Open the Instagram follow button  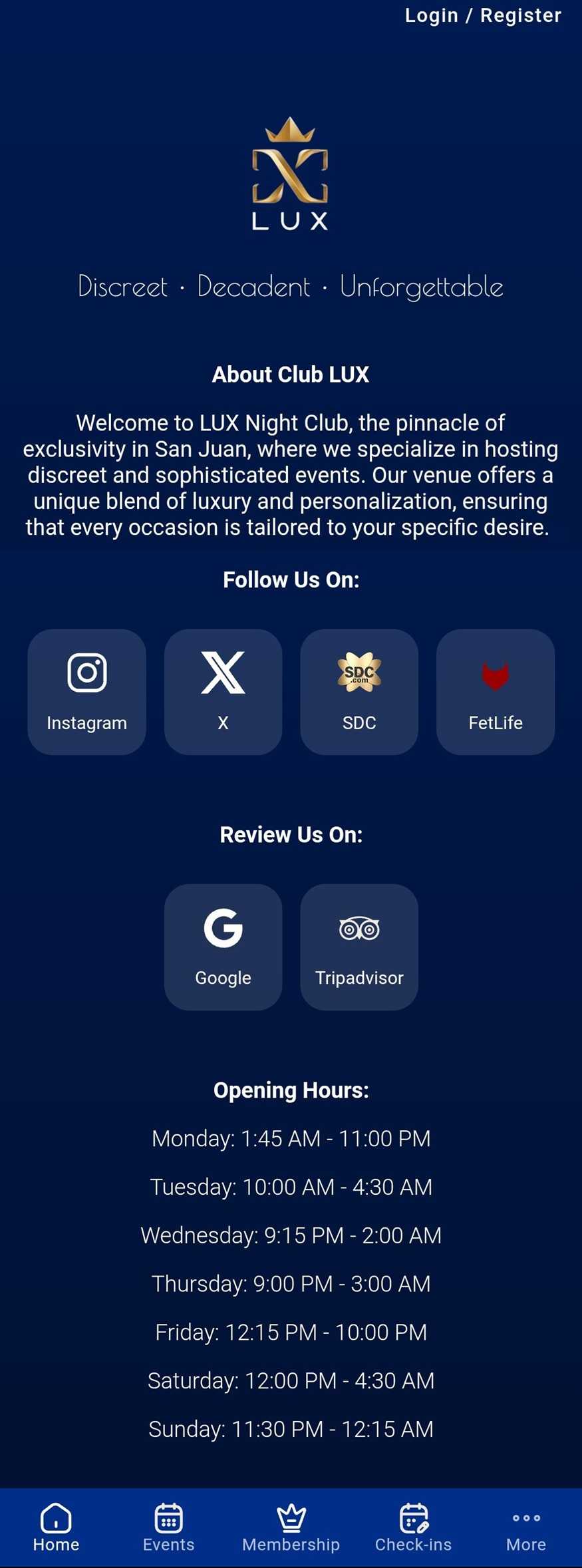pos(86,692)
